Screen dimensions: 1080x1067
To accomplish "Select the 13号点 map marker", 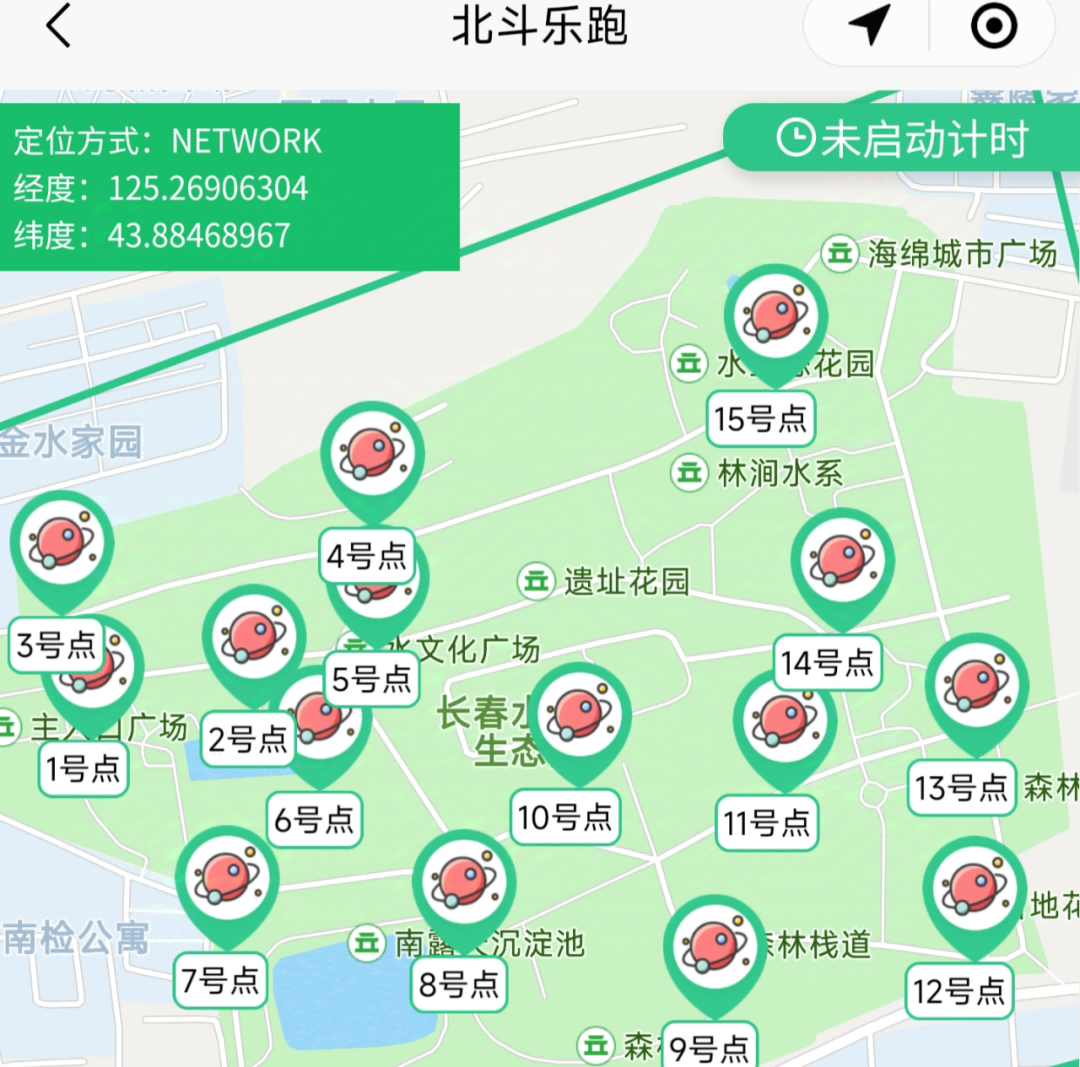I will tap(977, 687).
